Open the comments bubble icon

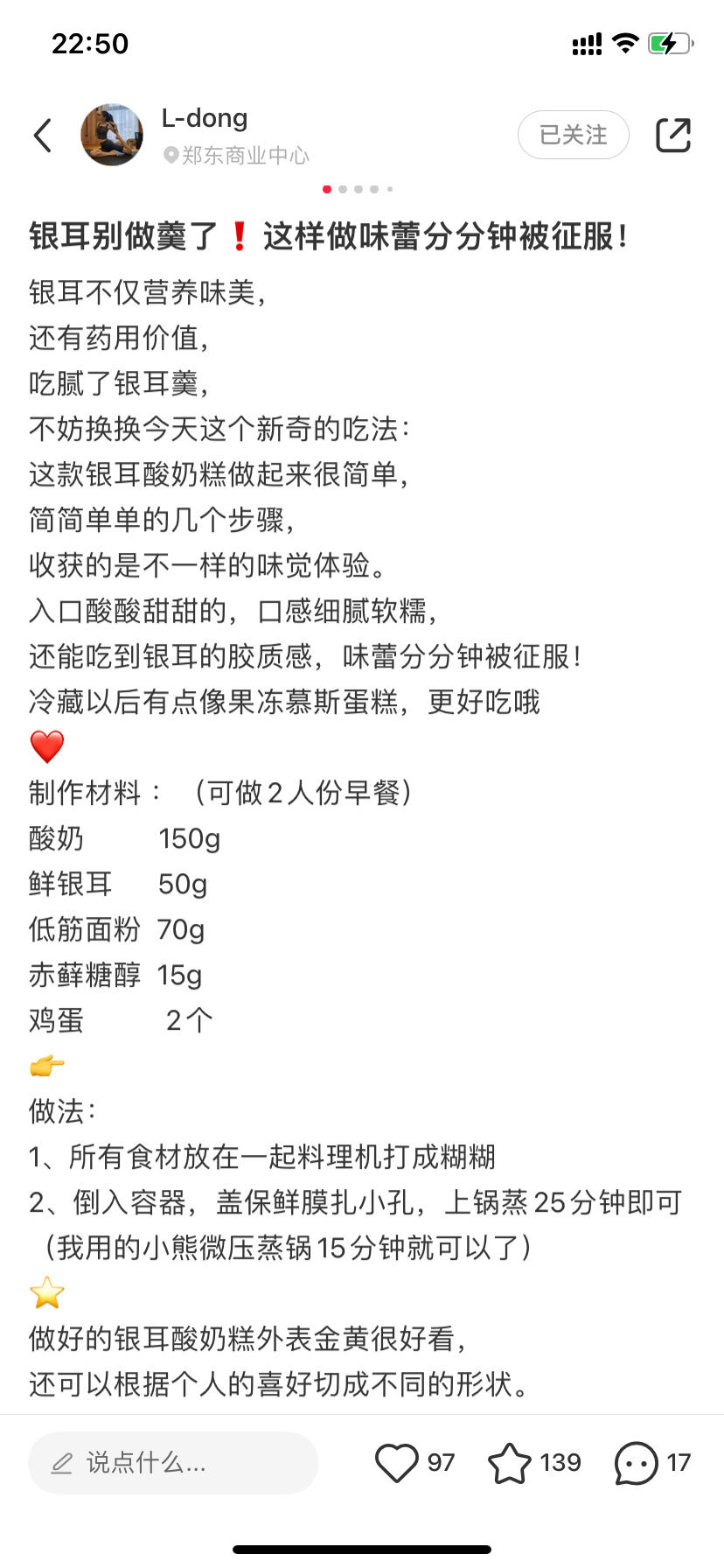636,1462
